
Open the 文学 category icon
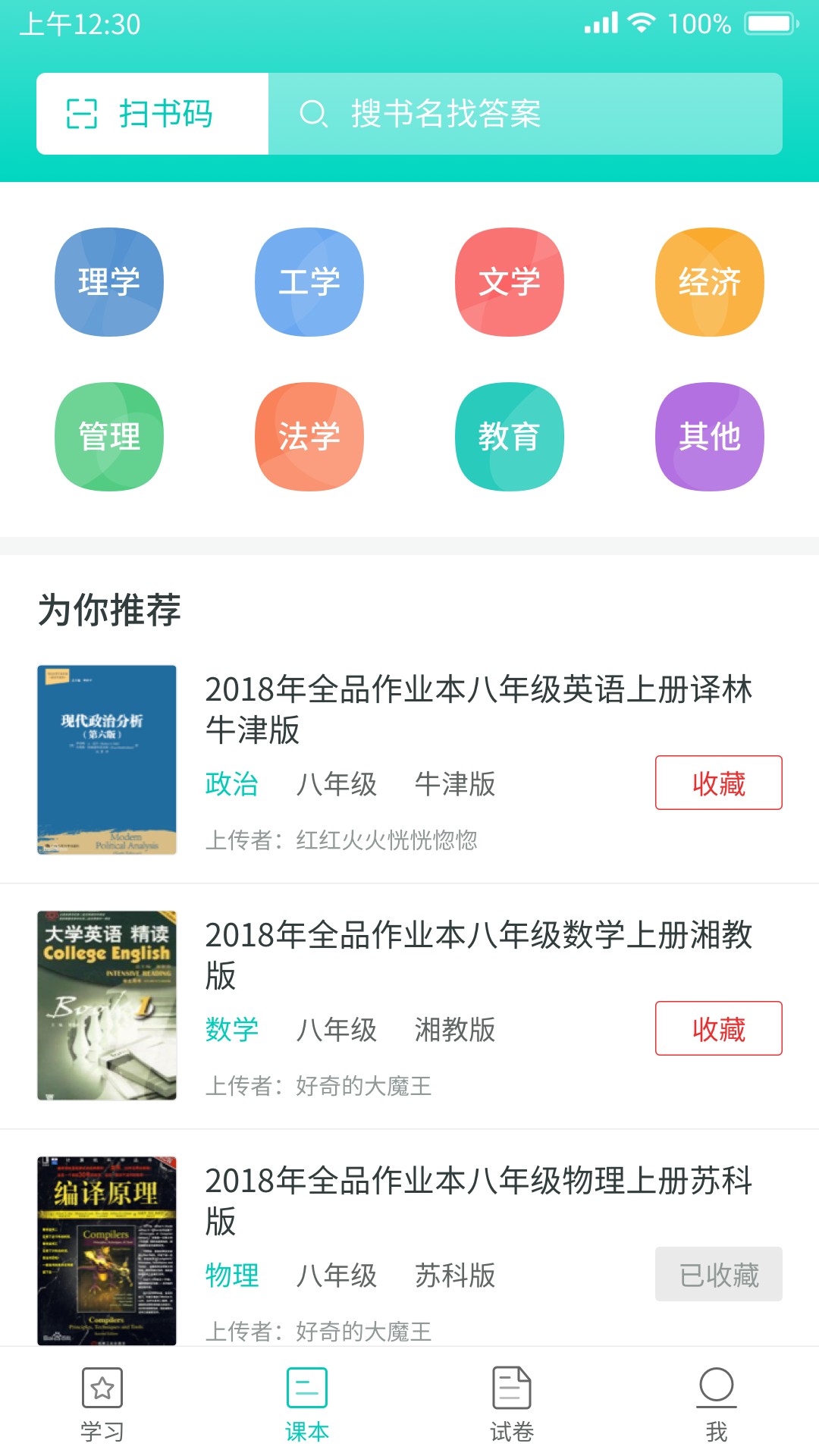click(x=509, y=281)
